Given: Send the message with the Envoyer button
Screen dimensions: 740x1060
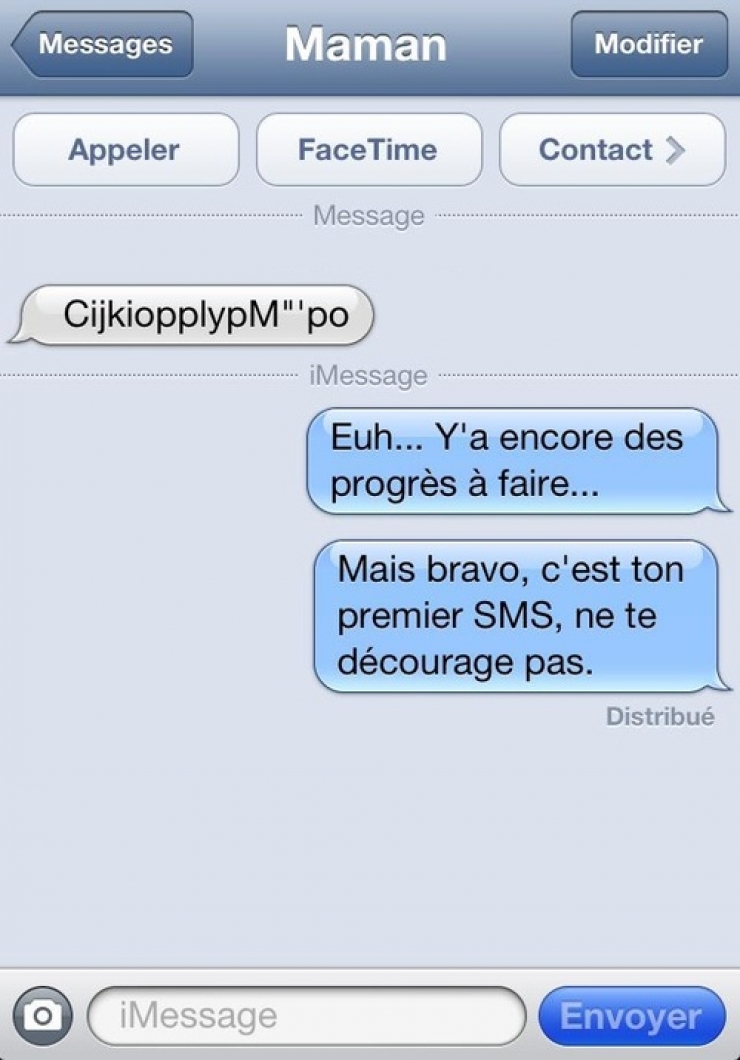Looking at the screenshot, I should (x=631, y=1016).
